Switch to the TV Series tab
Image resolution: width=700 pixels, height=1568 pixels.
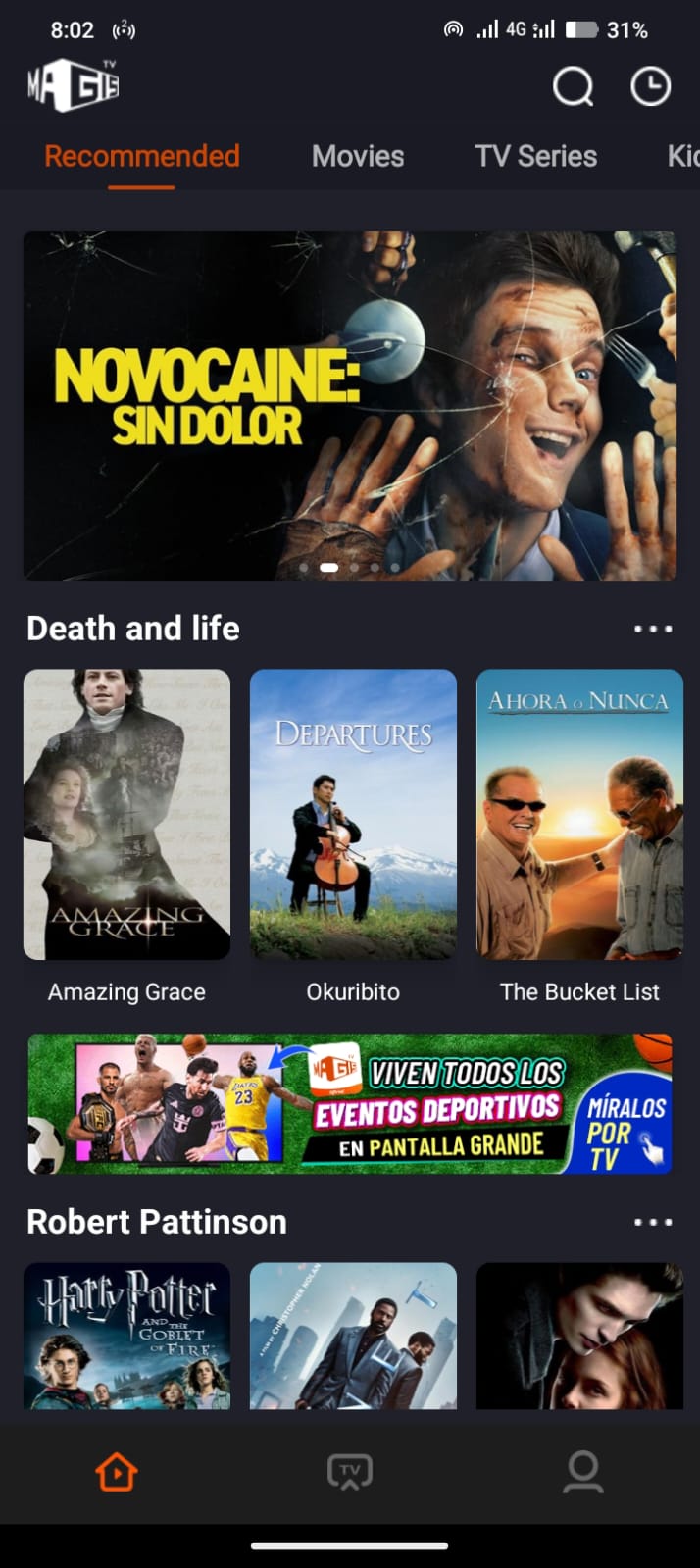(x=535, y=156)
